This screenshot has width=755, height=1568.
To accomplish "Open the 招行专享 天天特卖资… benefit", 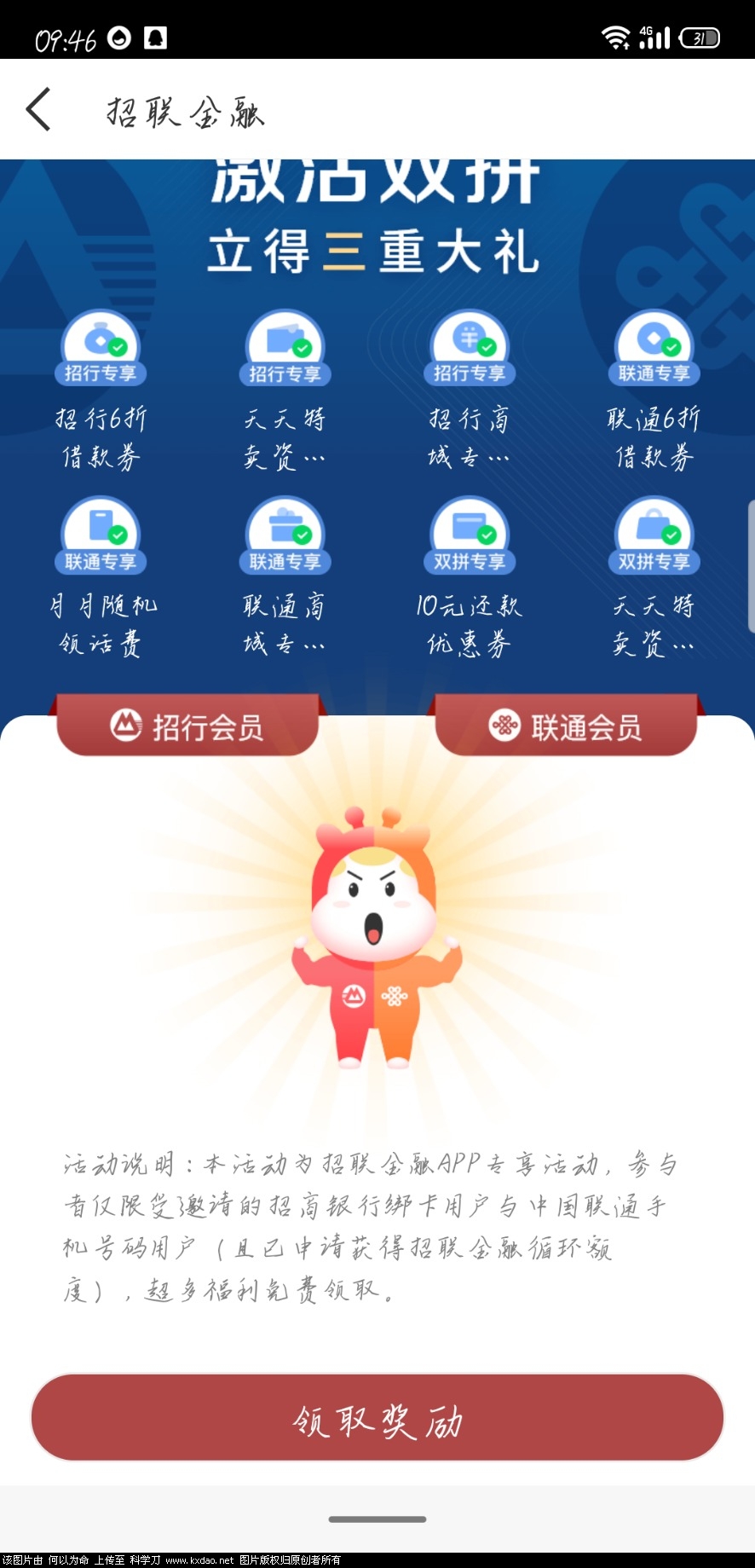I will click(x=285, y=391).
